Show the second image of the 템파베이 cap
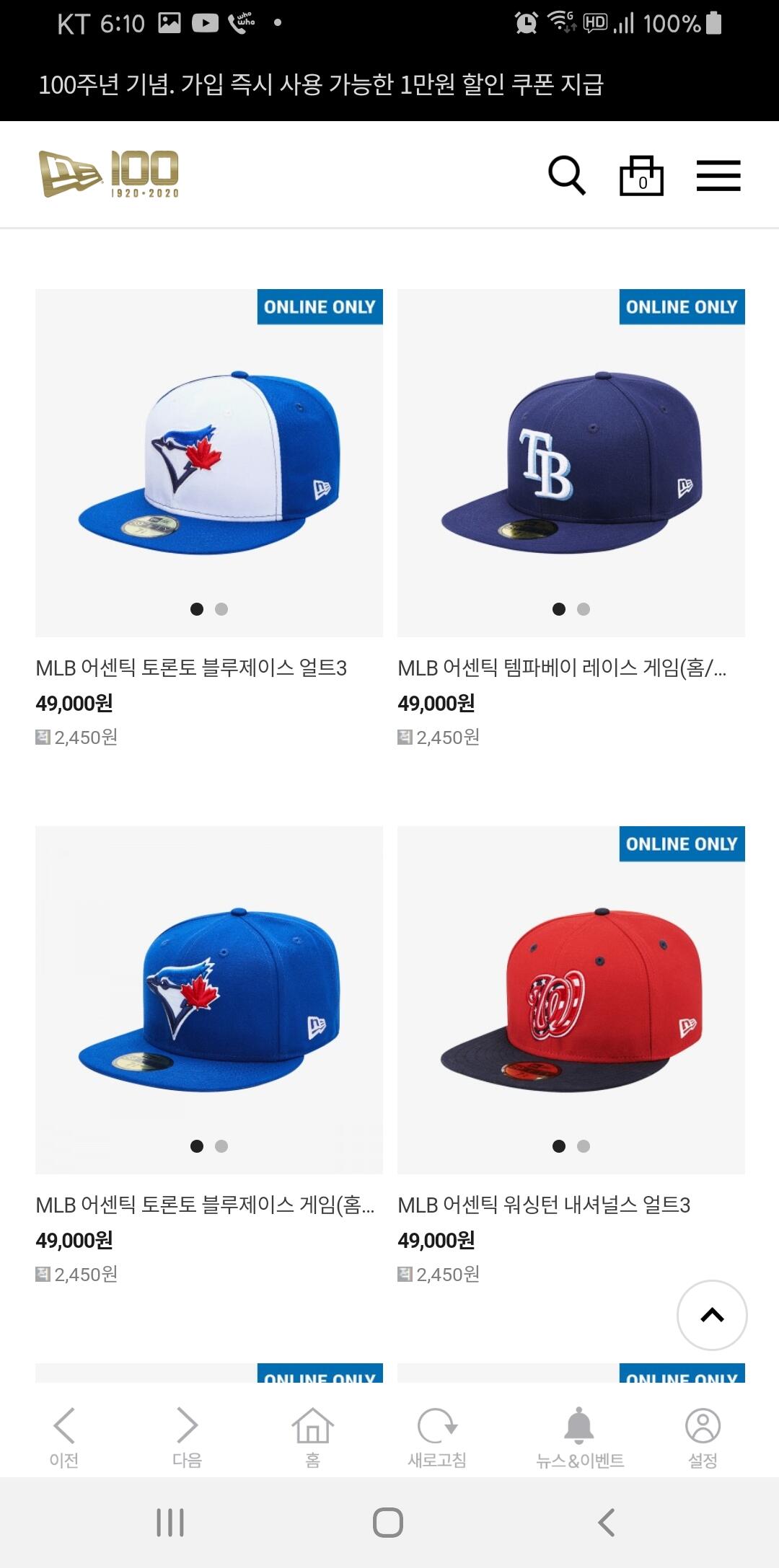Image resolution: width=779 pixels, height=1568 pixels. (x=584, y=609)
